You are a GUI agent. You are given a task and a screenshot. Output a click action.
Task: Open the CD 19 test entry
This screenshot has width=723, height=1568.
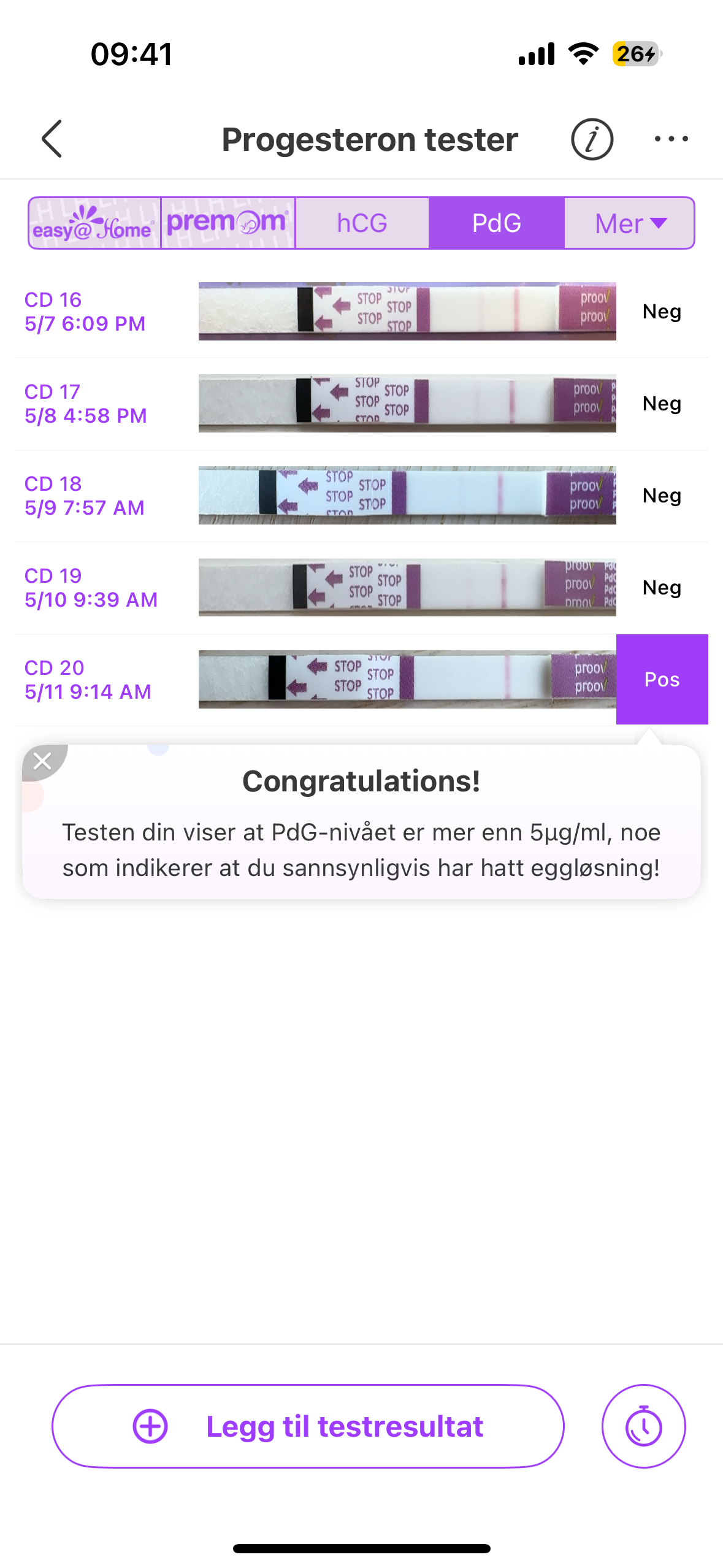tap(407, 588)
